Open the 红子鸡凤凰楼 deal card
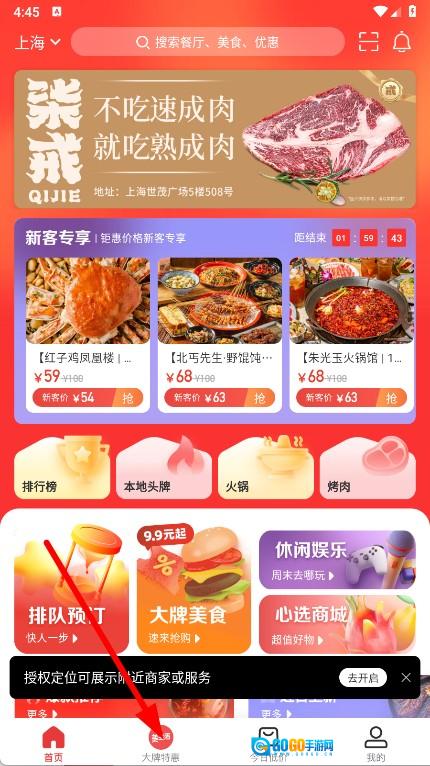Screen dimensions: 430x766 coord(88,335)
